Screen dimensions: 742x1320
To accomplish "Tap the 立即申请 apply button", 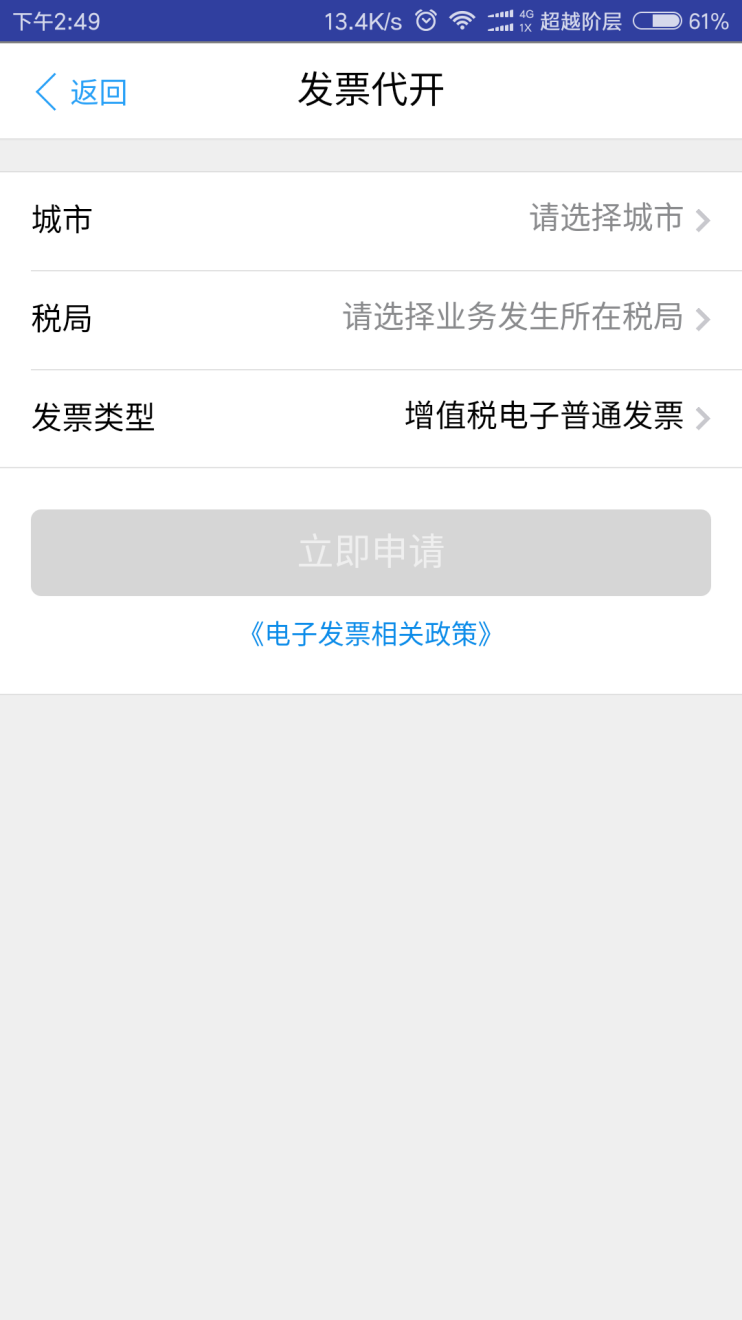I will tap(371, 553).
